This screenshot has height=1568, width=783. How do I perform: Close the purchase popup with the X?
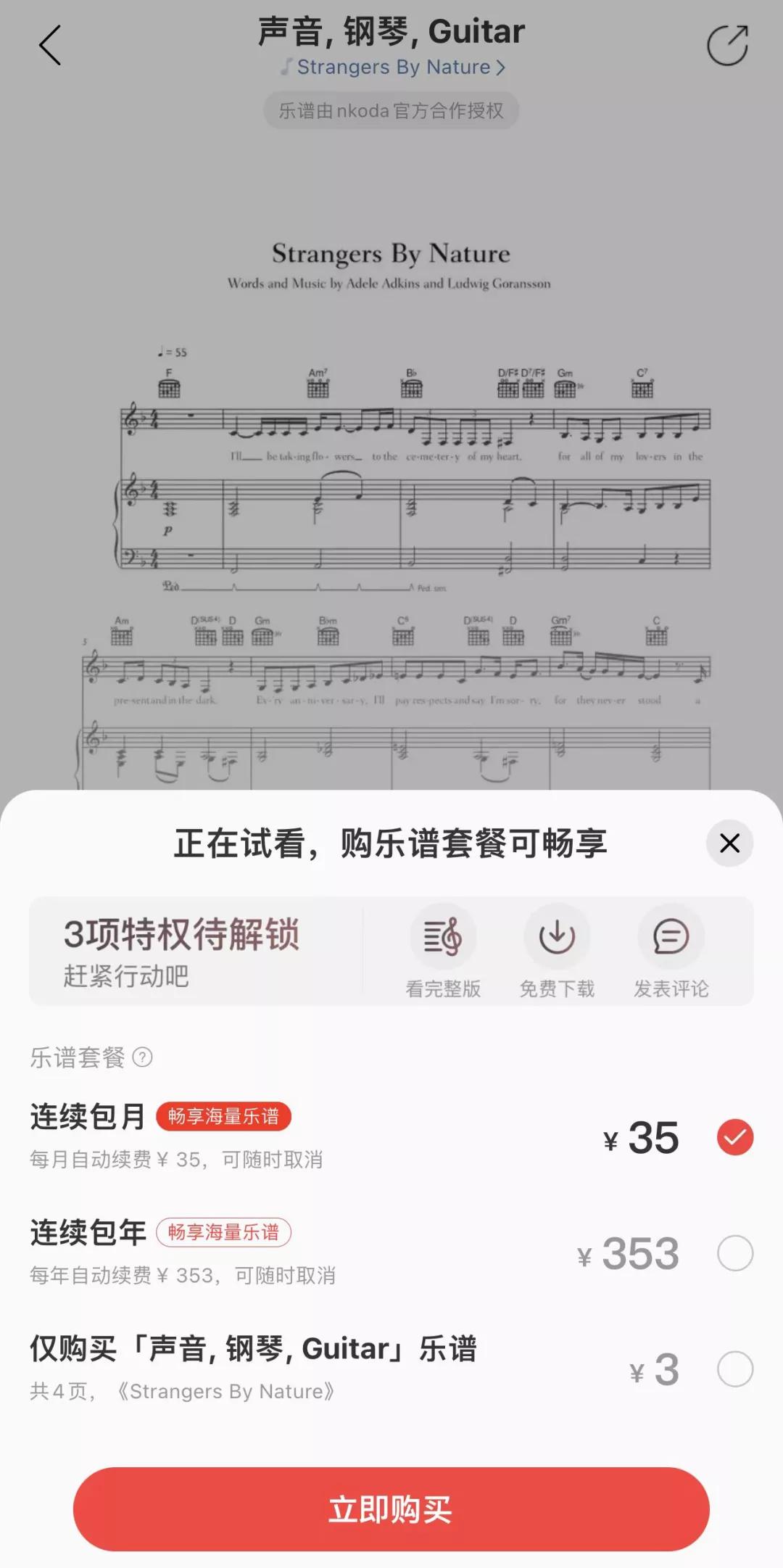730,843
